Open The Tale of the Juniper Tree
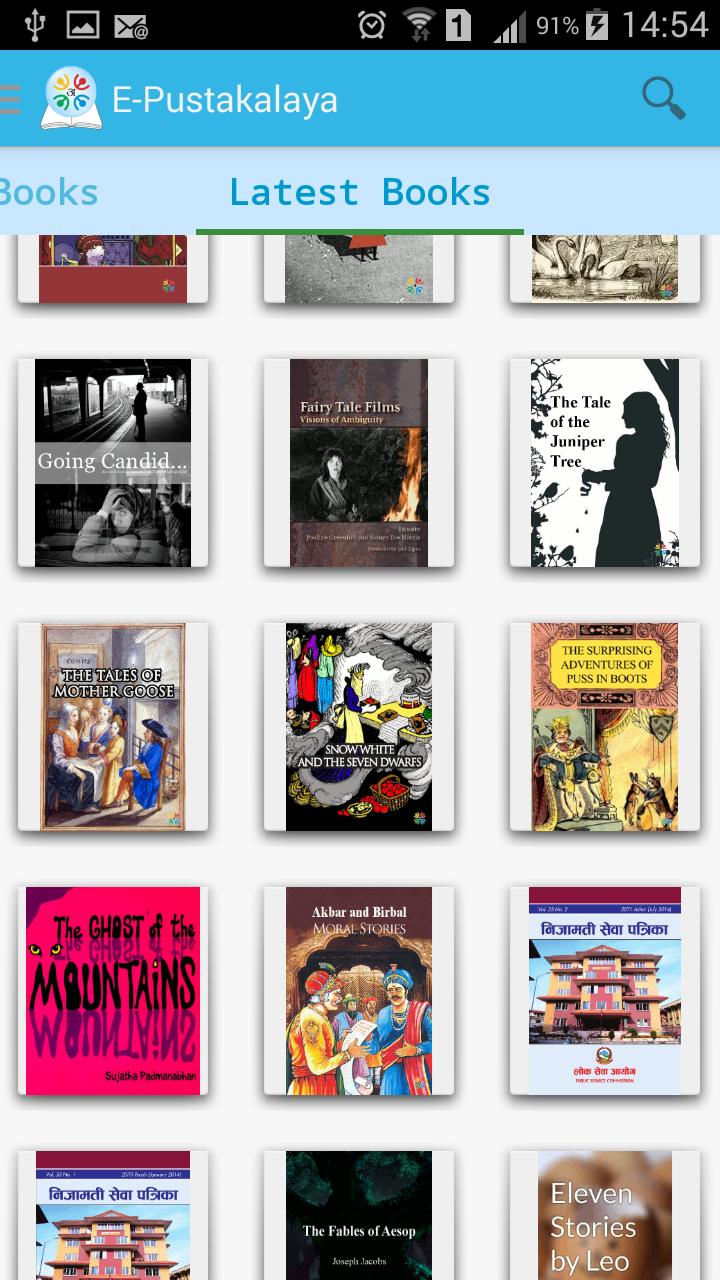The image size is (720, 1280). pyautogui.click(x=604, y=463)
